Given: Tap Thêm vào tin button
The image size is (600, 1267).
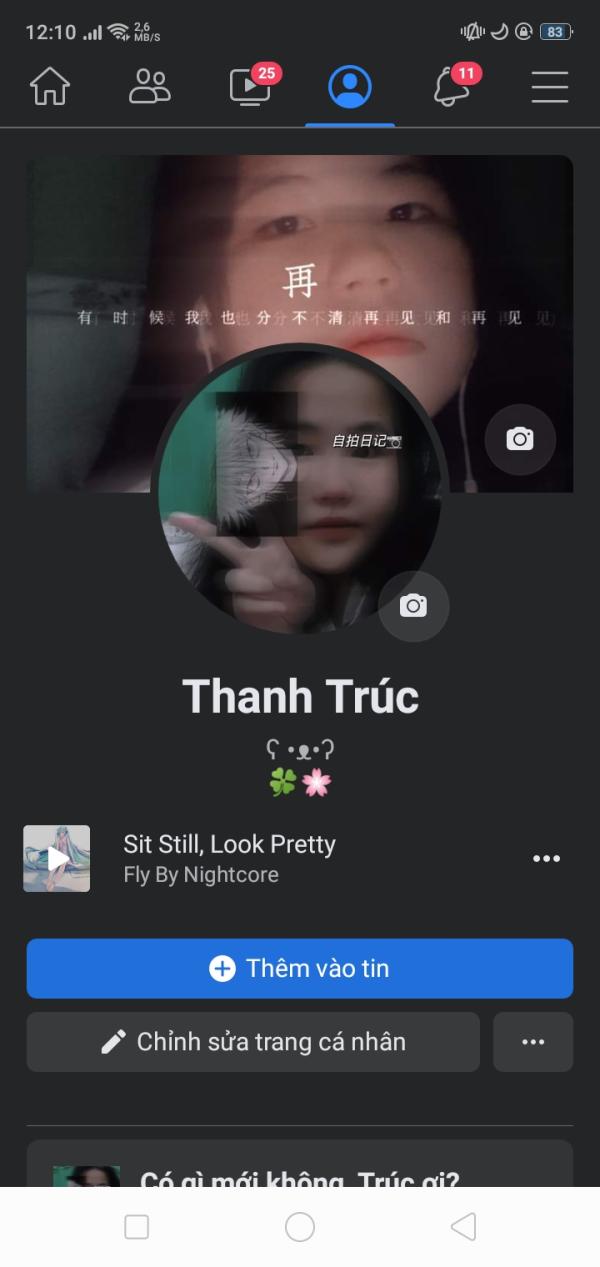Looking at the screenshot, I should coord(300,968).
